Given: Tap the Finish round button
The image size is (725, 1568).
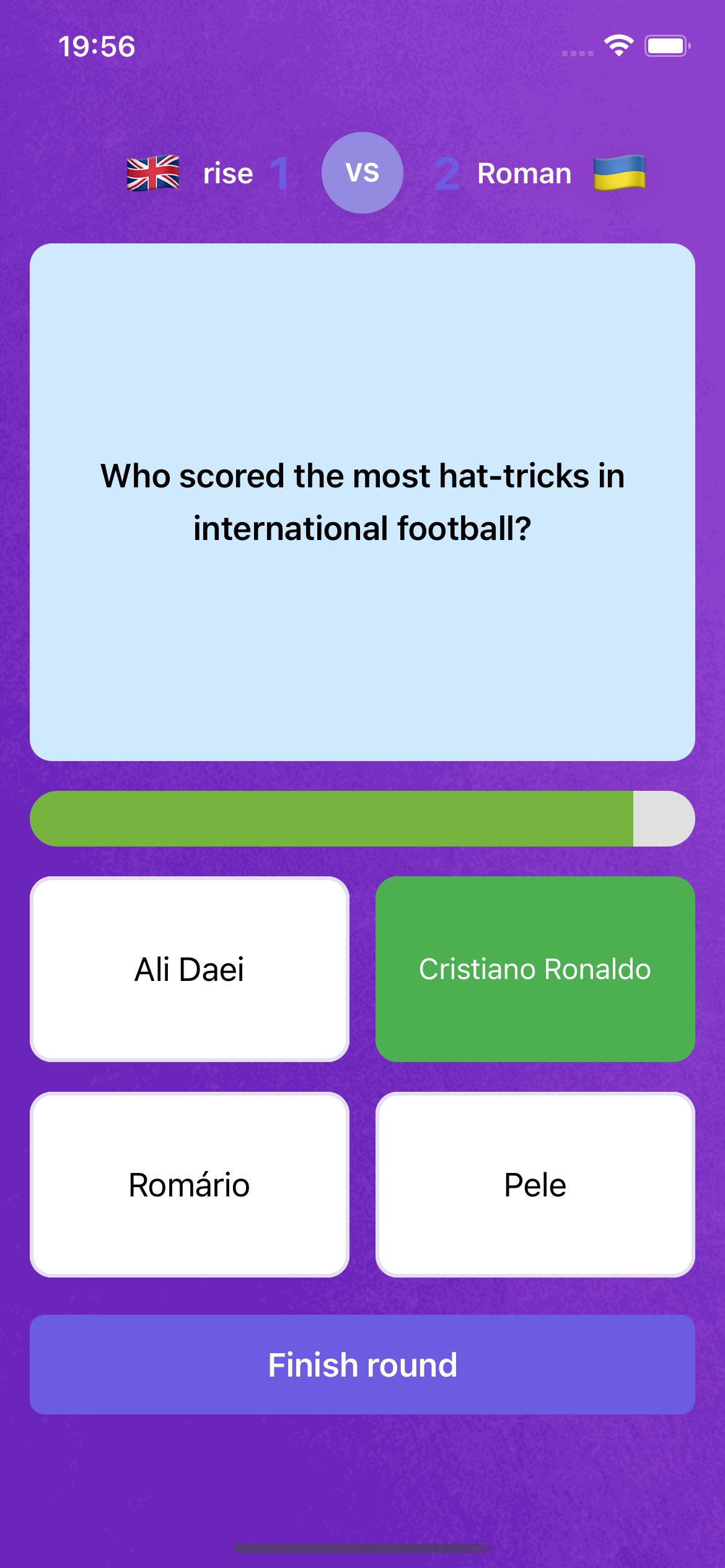Looking at the screenshot, I should [362, 1364].
